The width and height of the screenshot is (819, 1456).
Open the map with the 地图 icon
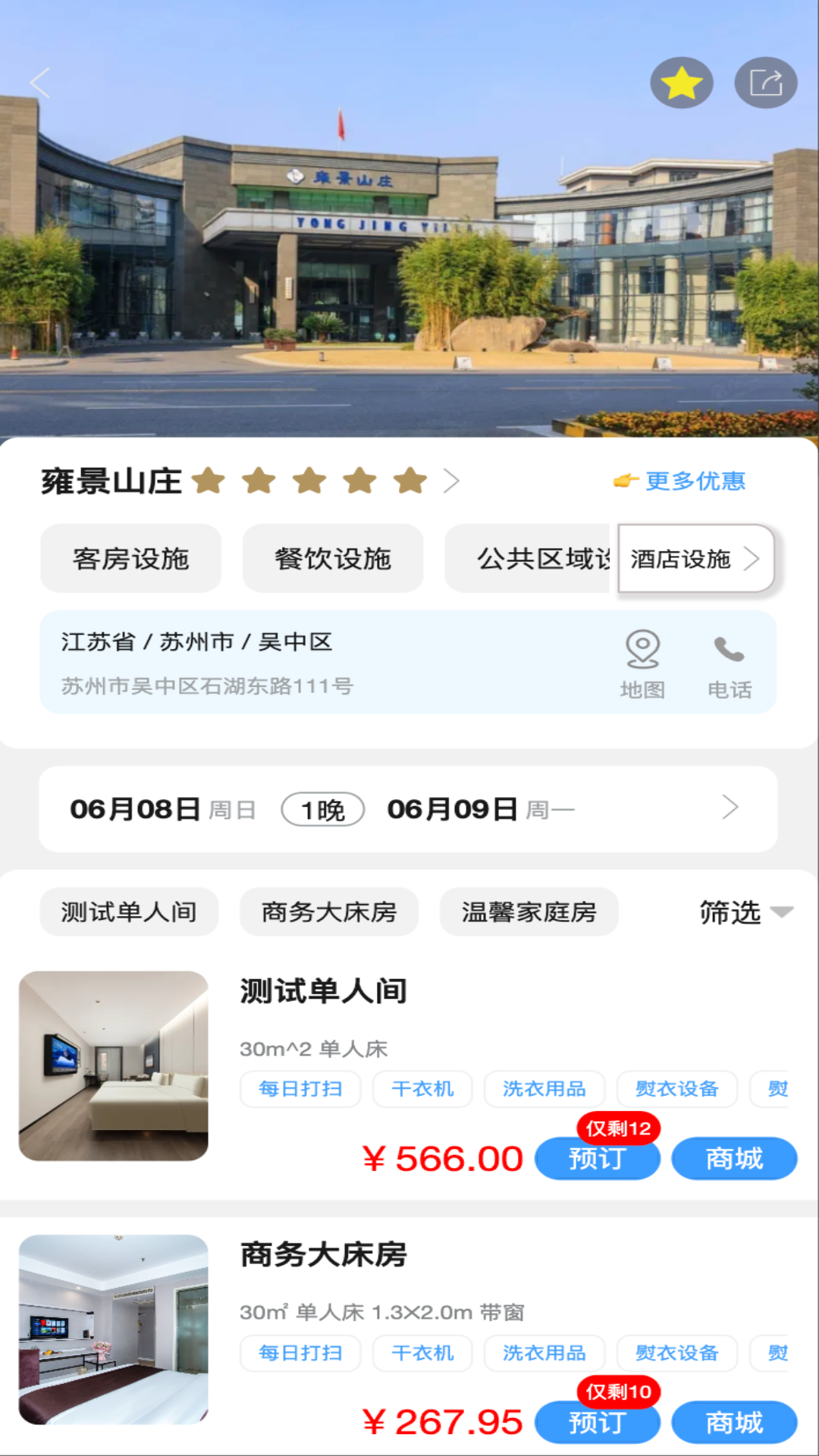point(644,661)
